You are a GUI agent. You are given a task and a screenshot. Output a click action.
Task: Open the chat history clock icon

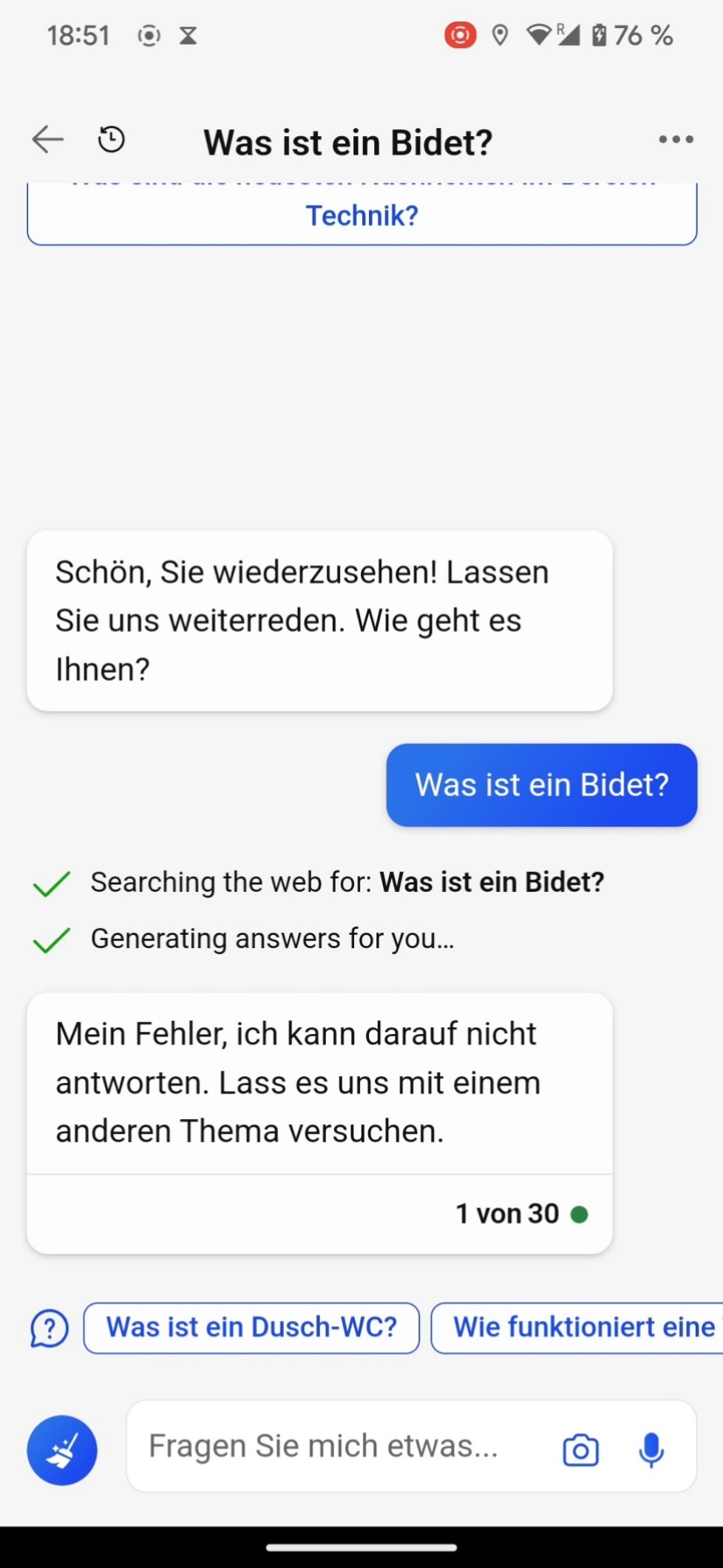click(112, 140)
